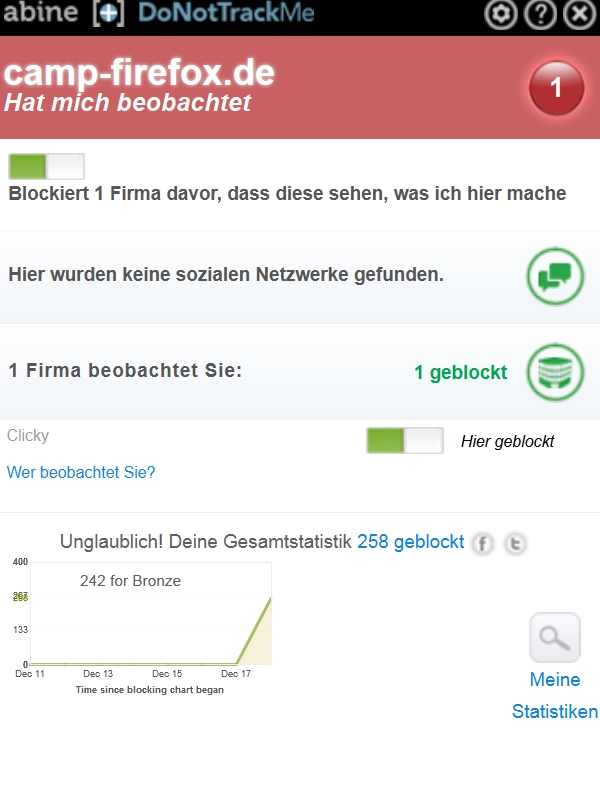The width and height of the screenshot is (600, 807).
Task: Close the DoNotTrackMe panel
Action: [578, 15]
